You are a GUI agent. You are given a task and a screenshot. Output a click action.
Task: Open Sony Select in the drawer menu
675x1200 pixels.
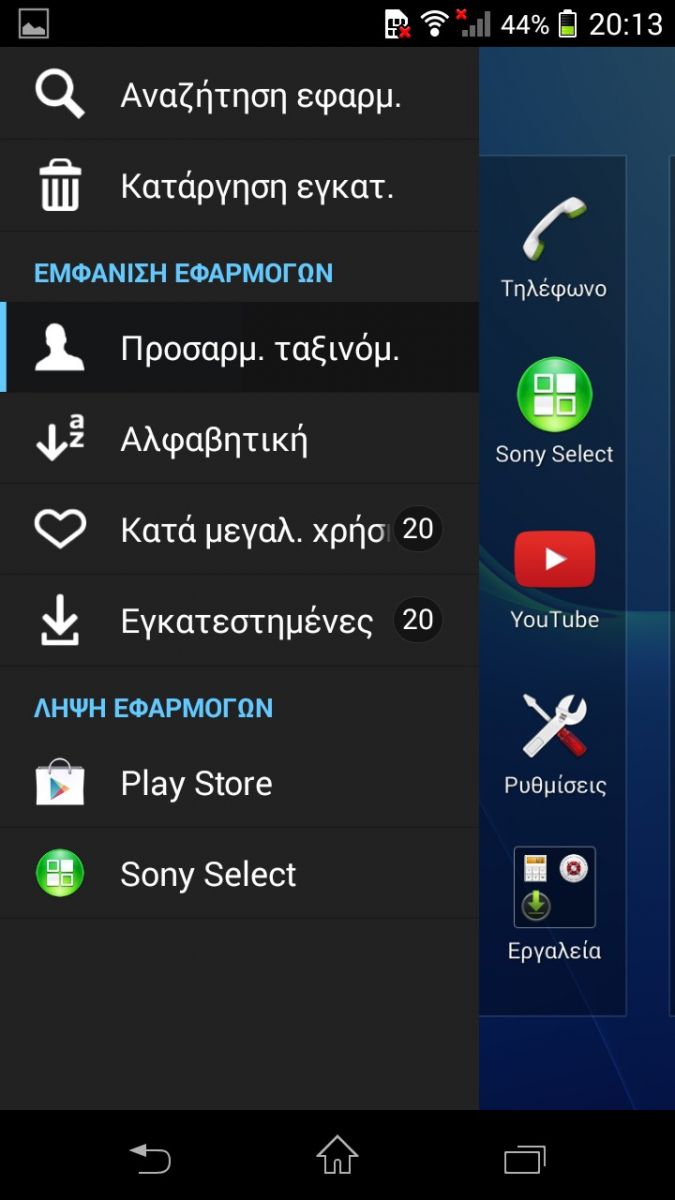coord(239,874)
